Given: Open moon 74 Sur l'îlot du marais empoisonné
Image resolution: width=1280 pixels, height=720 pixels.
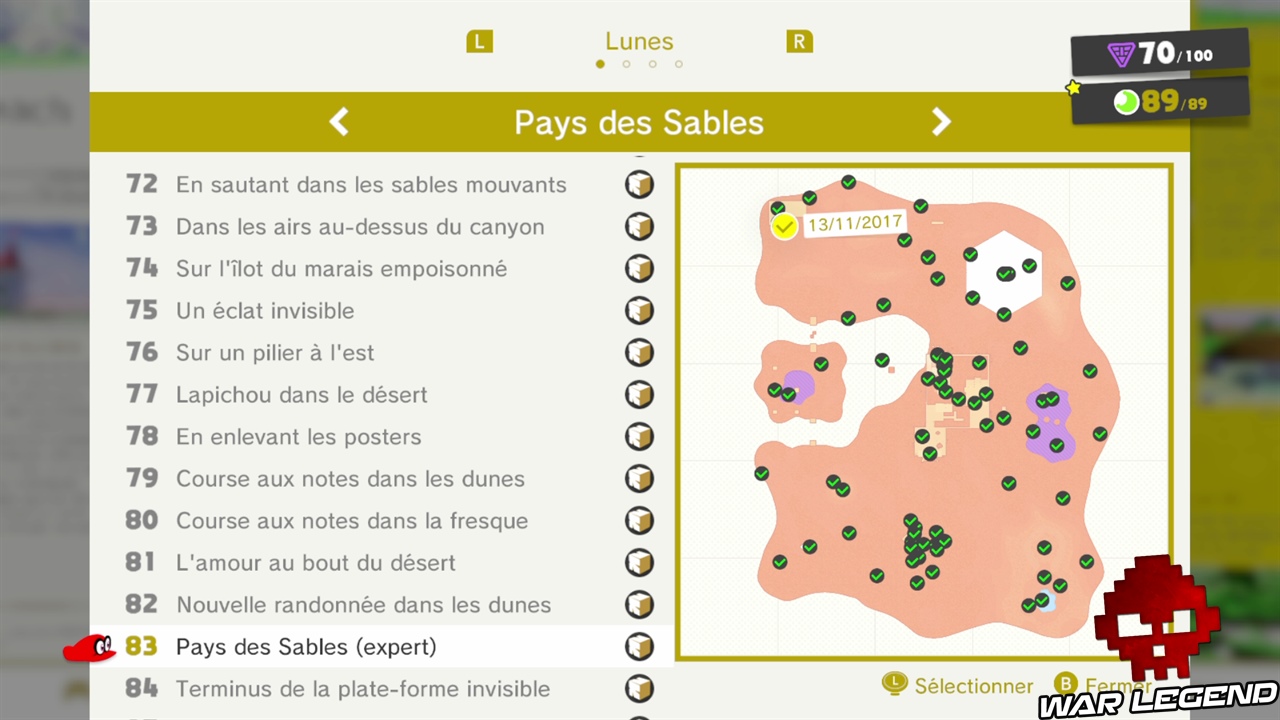Looking at the screenshot, I should click(341, 269).
